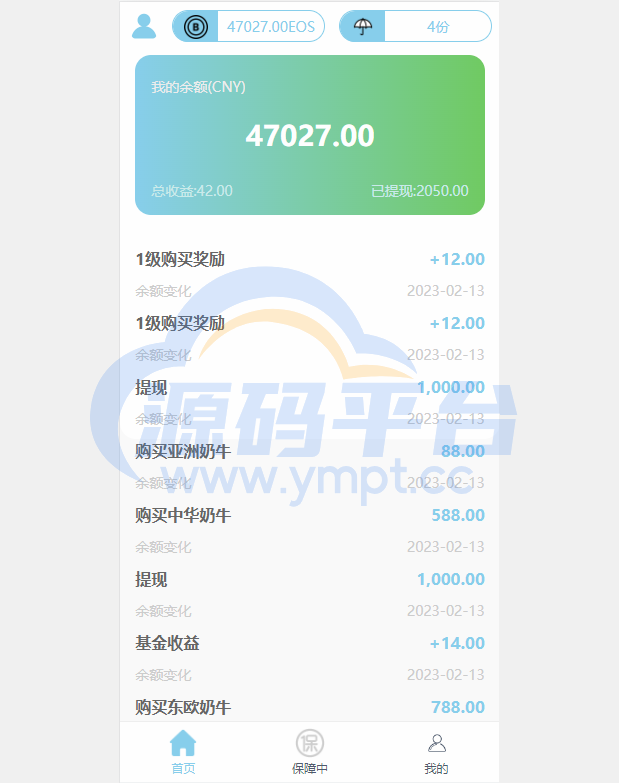Switch to the 首页 tab
619x783 pixels.
coord(183,752)
